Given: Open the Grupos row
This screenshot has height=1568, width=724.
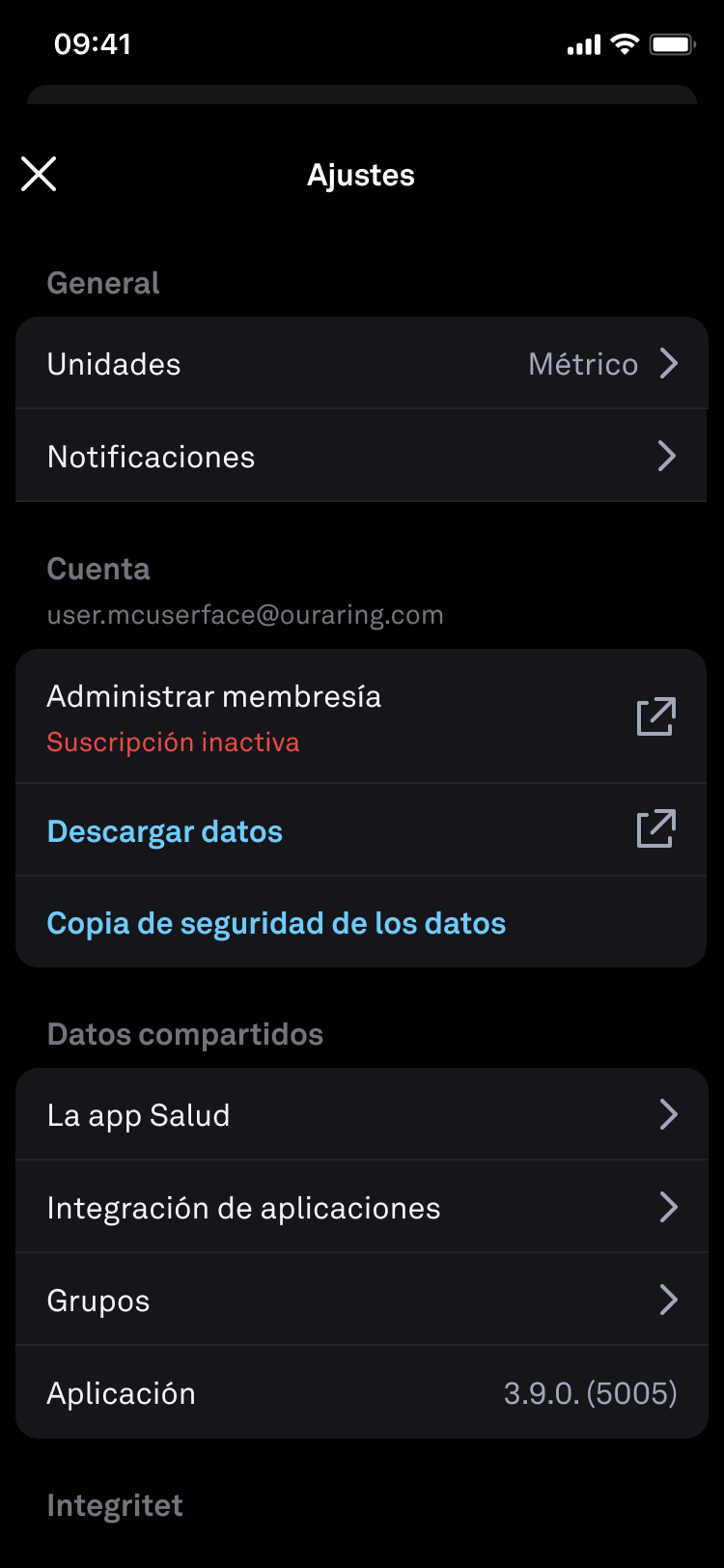Looking at the screenshot, I should coord(361,1301).
